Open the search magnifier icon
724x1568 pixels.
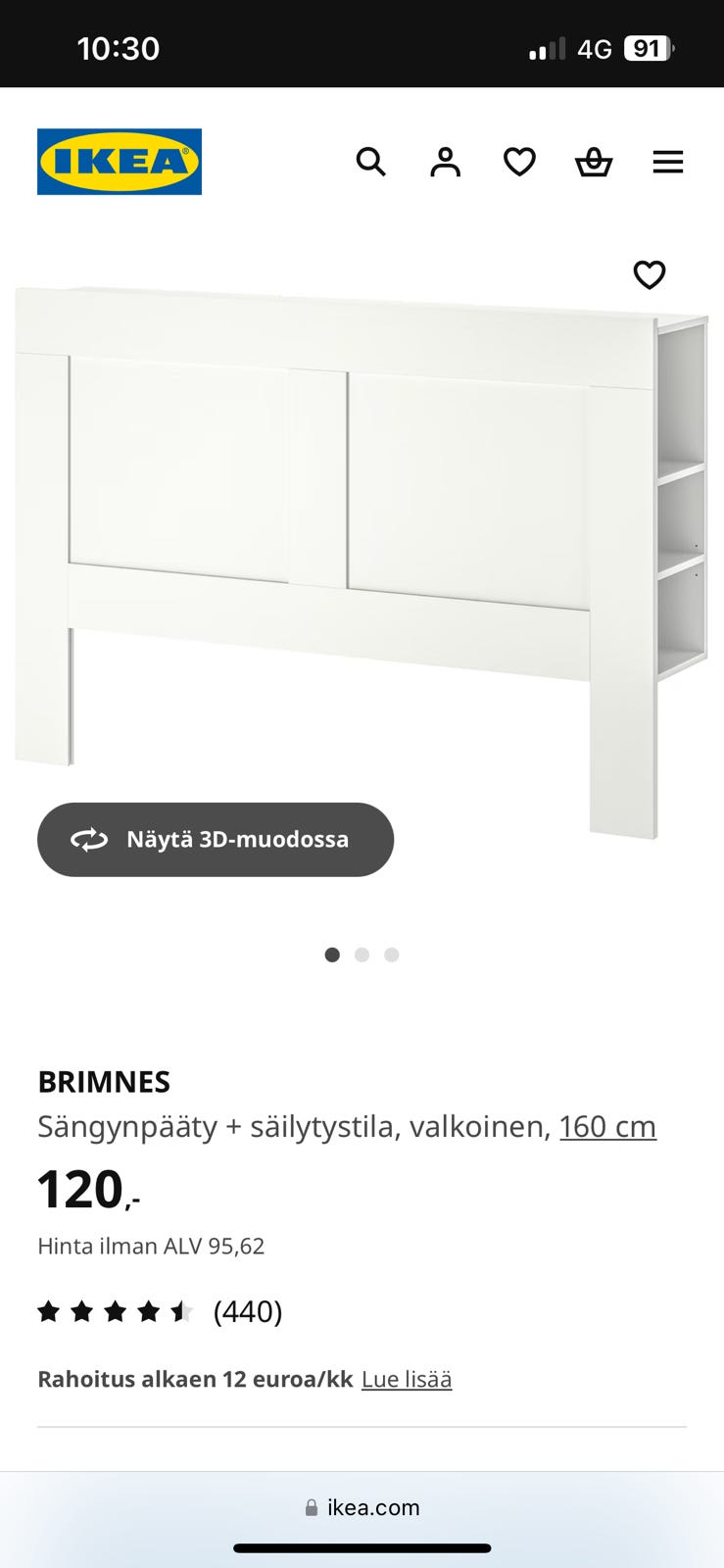click(370, 162)
